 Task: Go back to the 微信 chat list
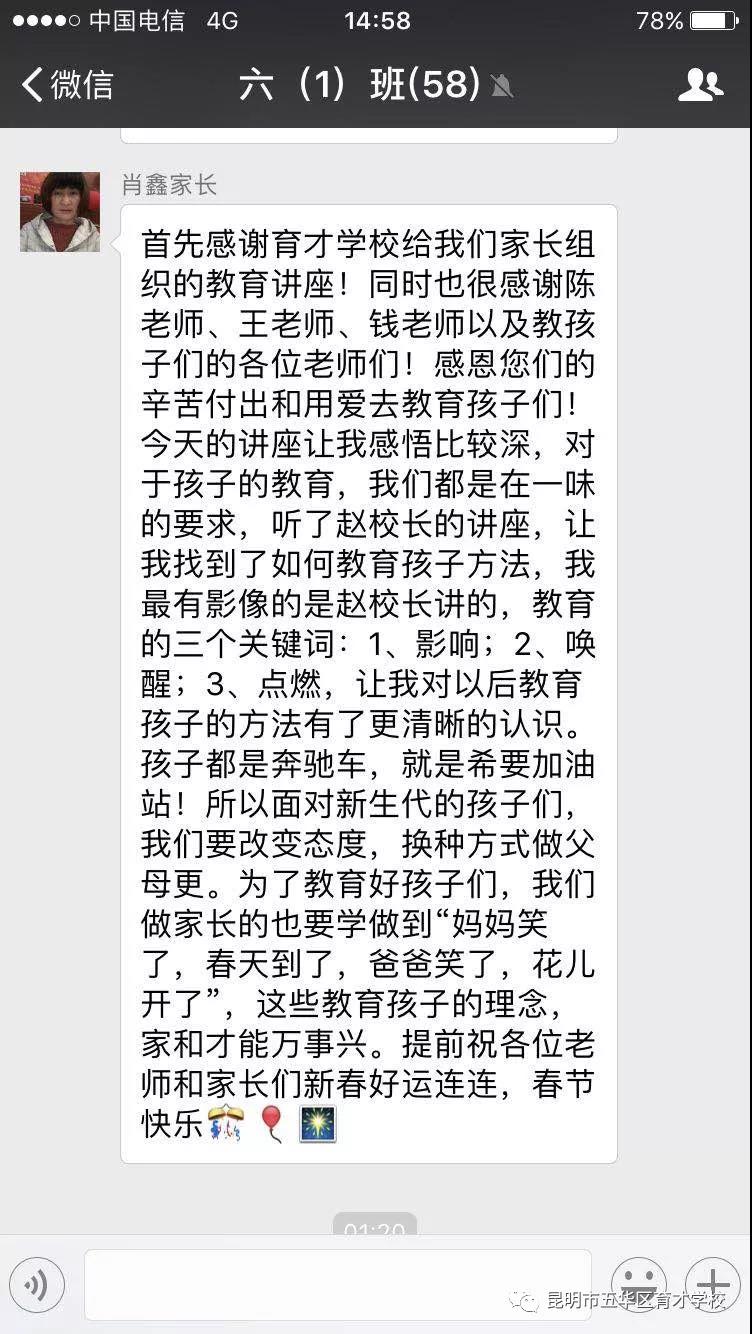[66, 85]
